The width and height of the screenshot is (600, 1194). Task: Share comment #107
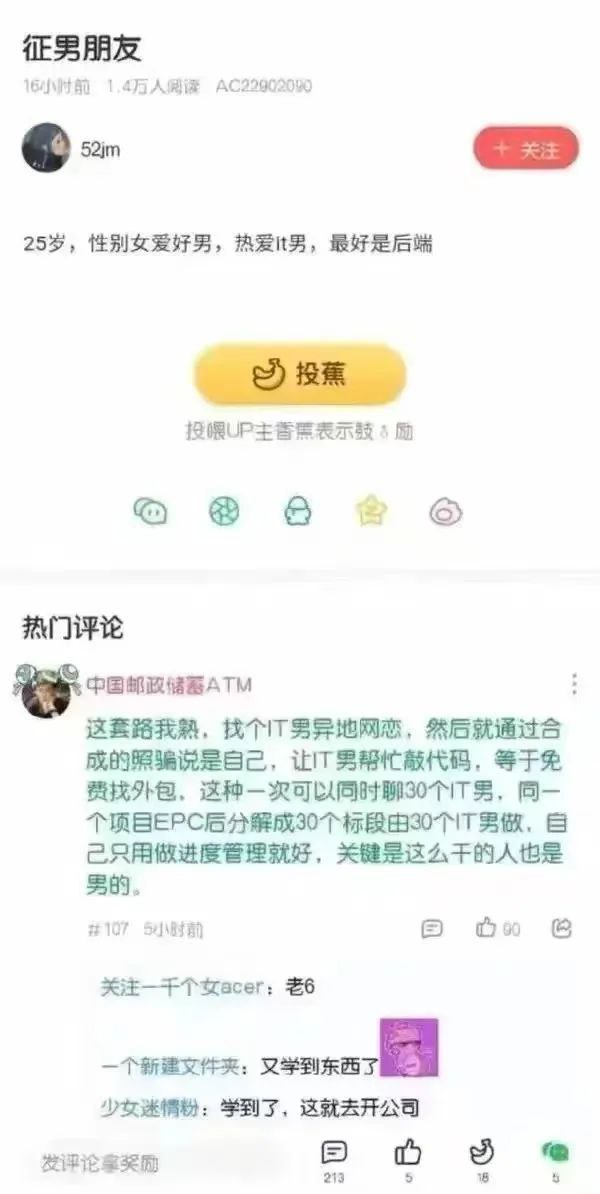click(x=562, y=928)
